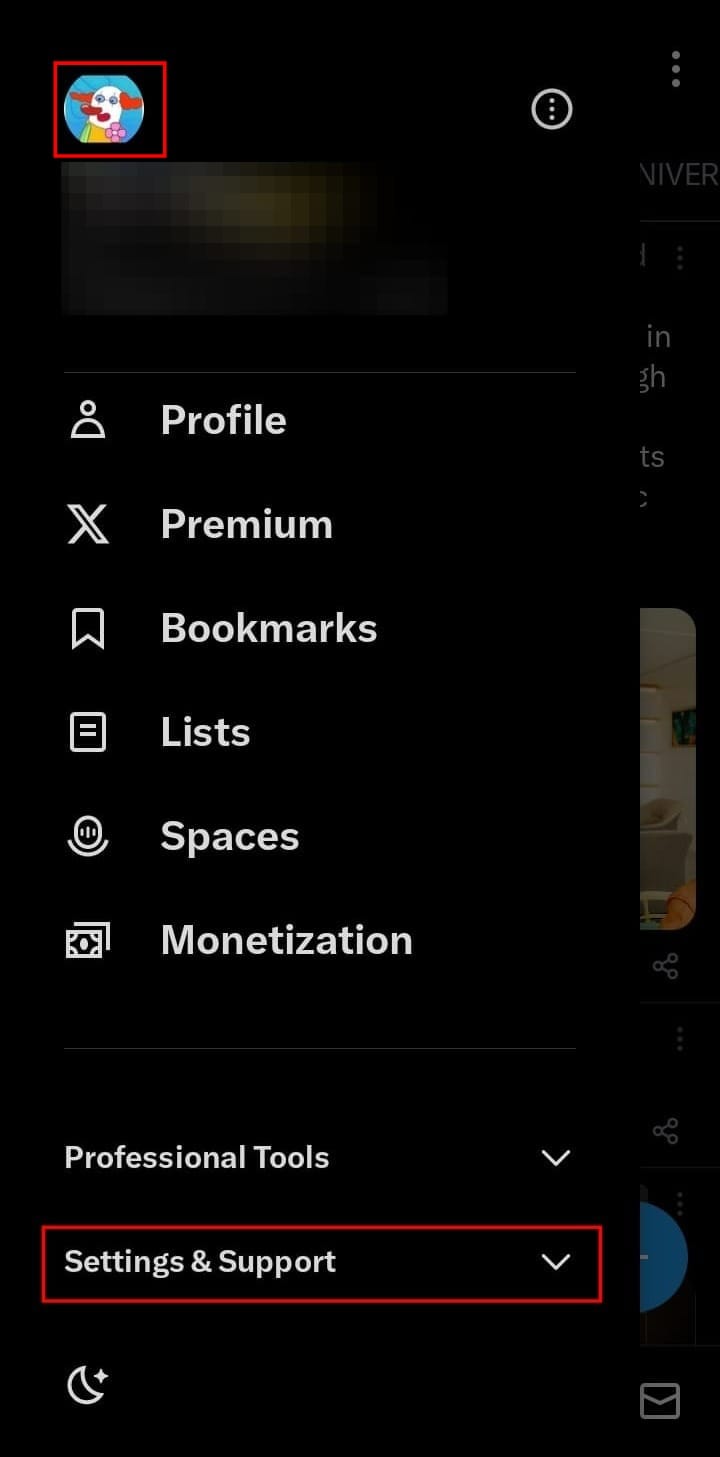Tap the profile avatar picture

coord(105,108)
